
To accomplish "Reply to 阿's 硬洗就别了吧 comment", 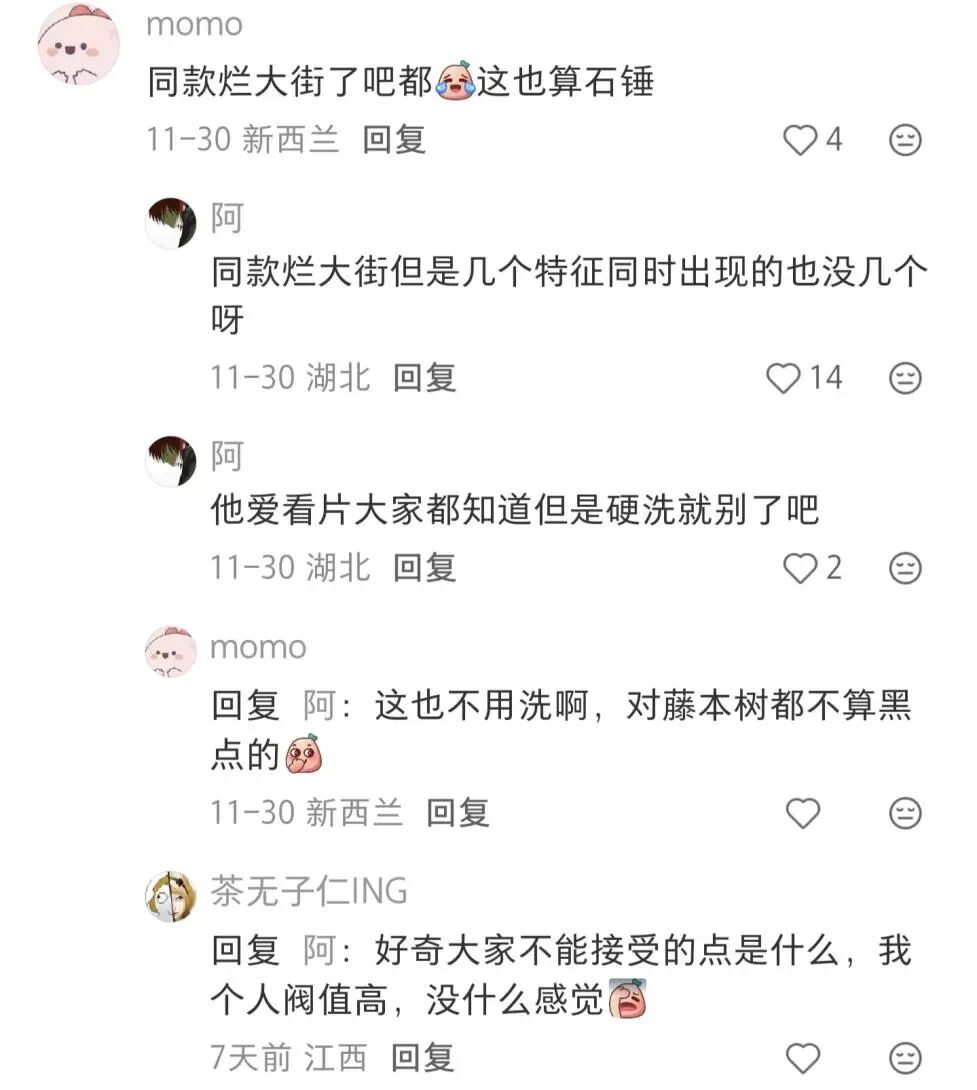I will (x=424, y=567).
